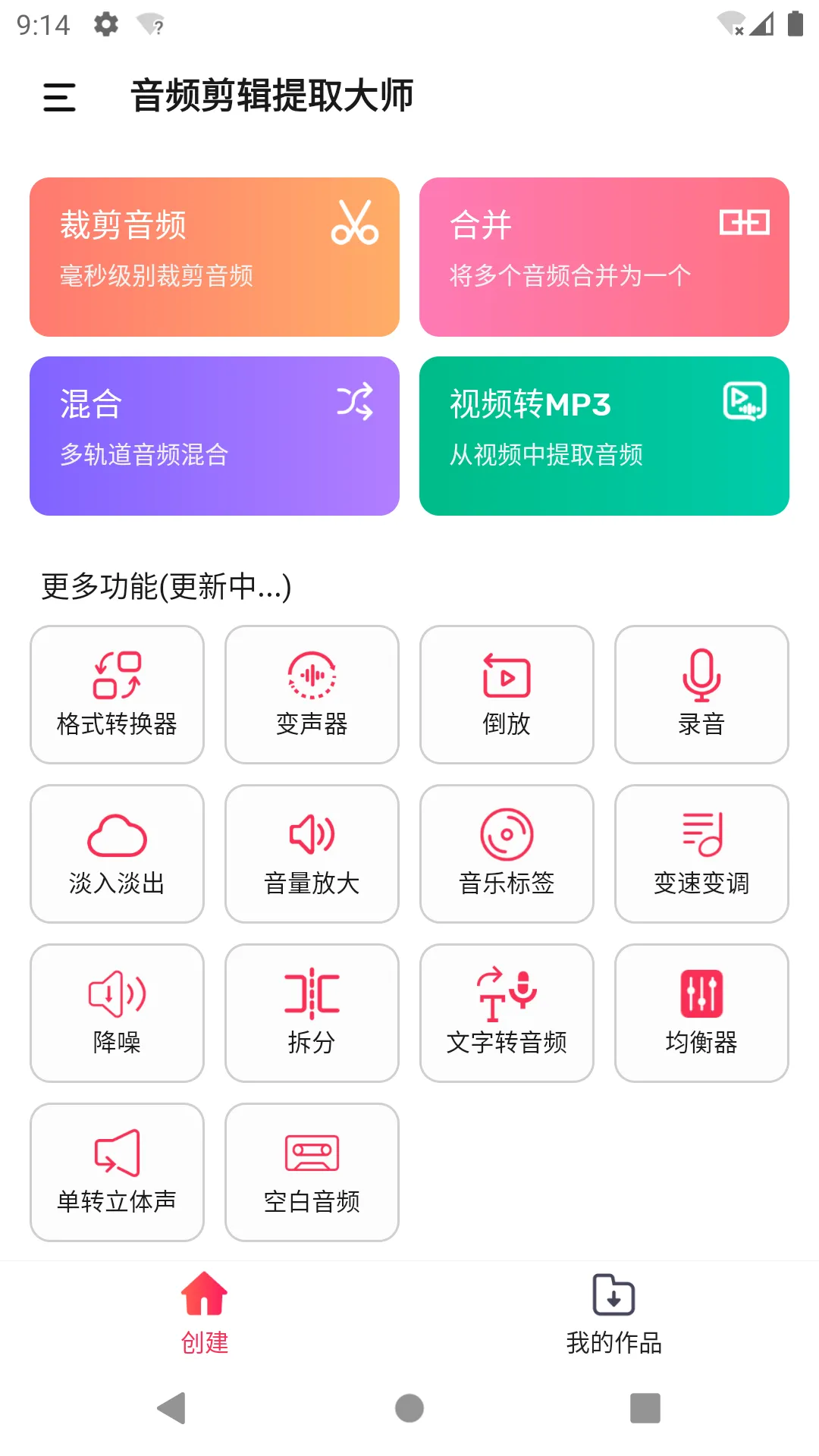Select the 单转立体声 mono-to-stereo tool
The image size is (819, 1456).
click(116, 1172)
